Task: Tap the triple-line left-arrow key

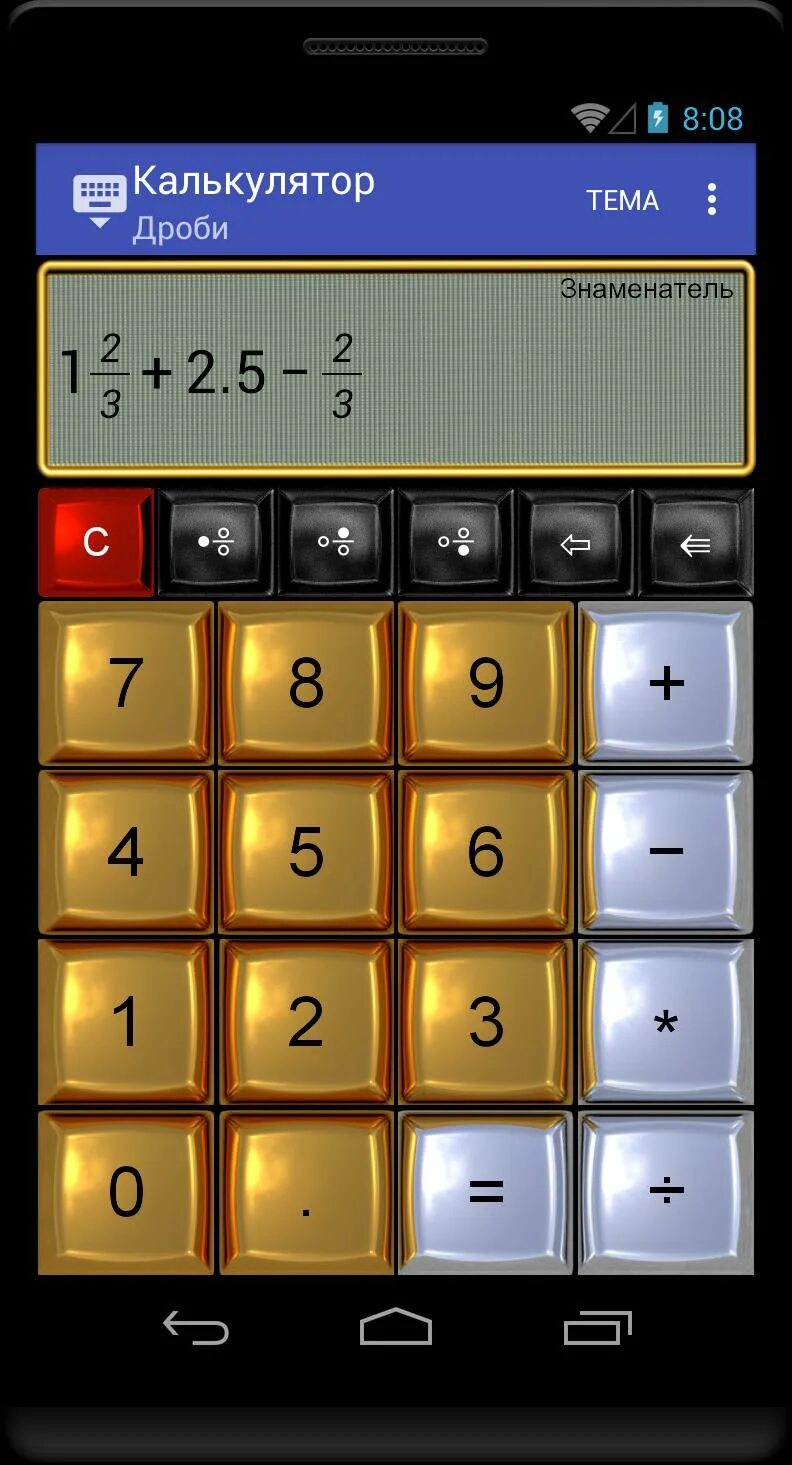Action: point(695,542)
